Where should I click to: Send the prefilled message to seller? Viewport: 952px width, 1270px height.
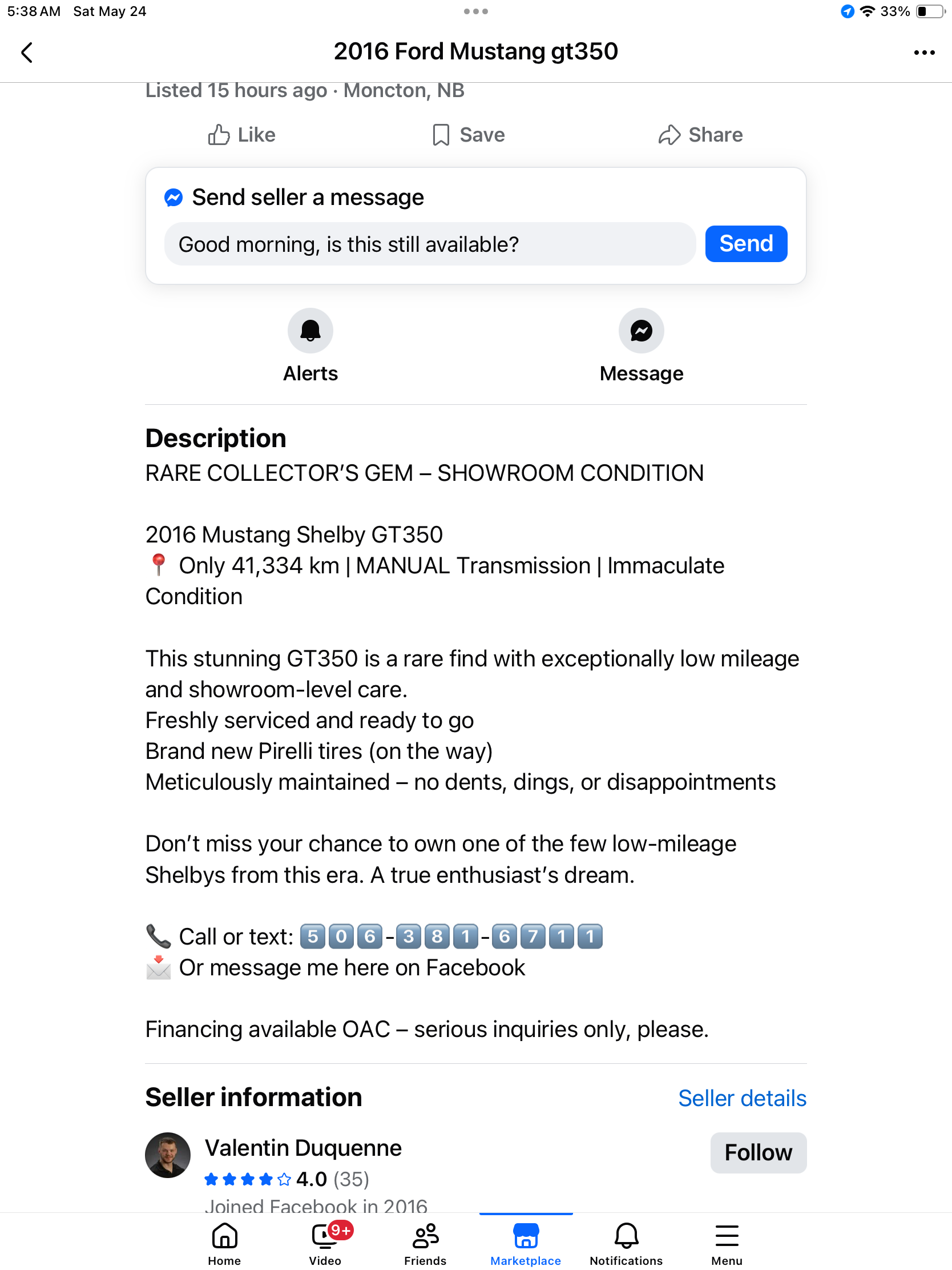click(745, 244)
